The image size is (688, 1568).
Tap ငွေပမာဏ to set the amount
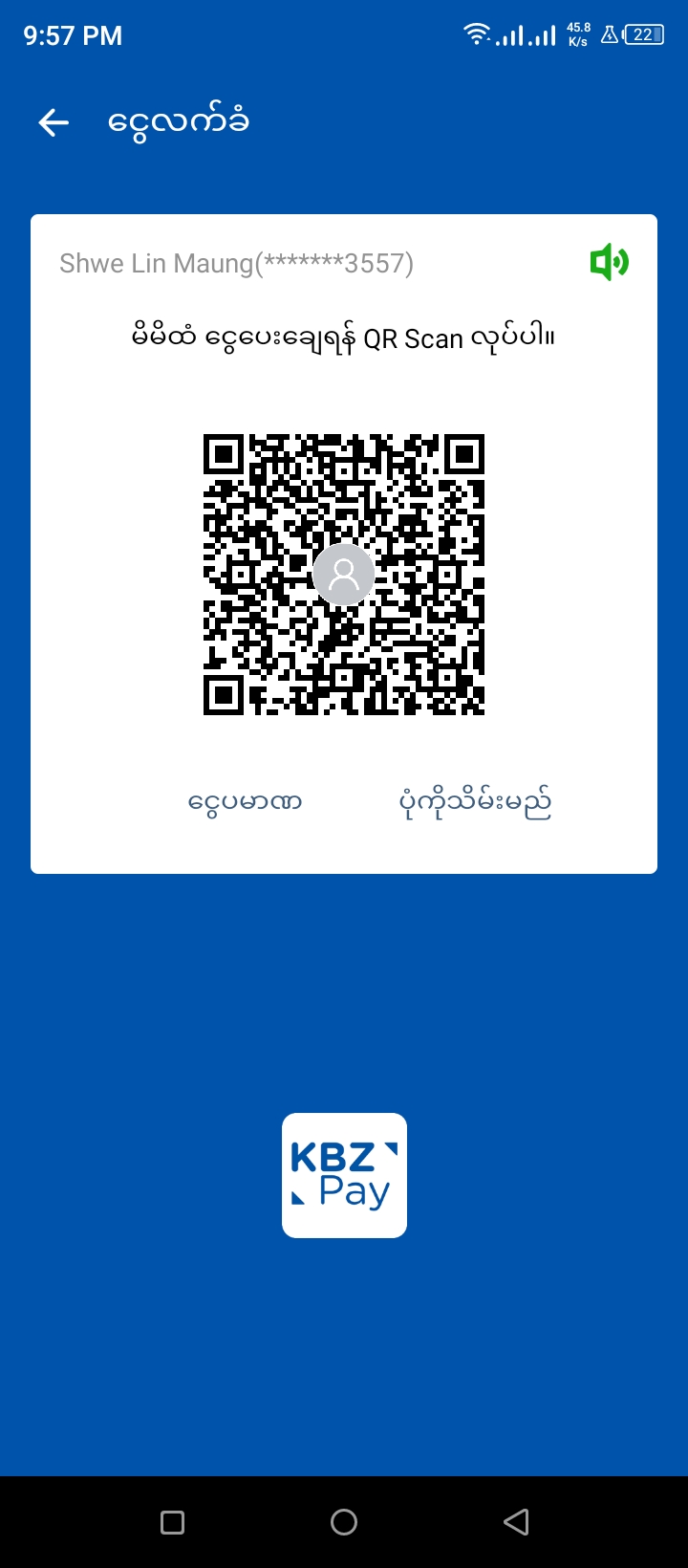pyautogui.click(x=246, y=802)
